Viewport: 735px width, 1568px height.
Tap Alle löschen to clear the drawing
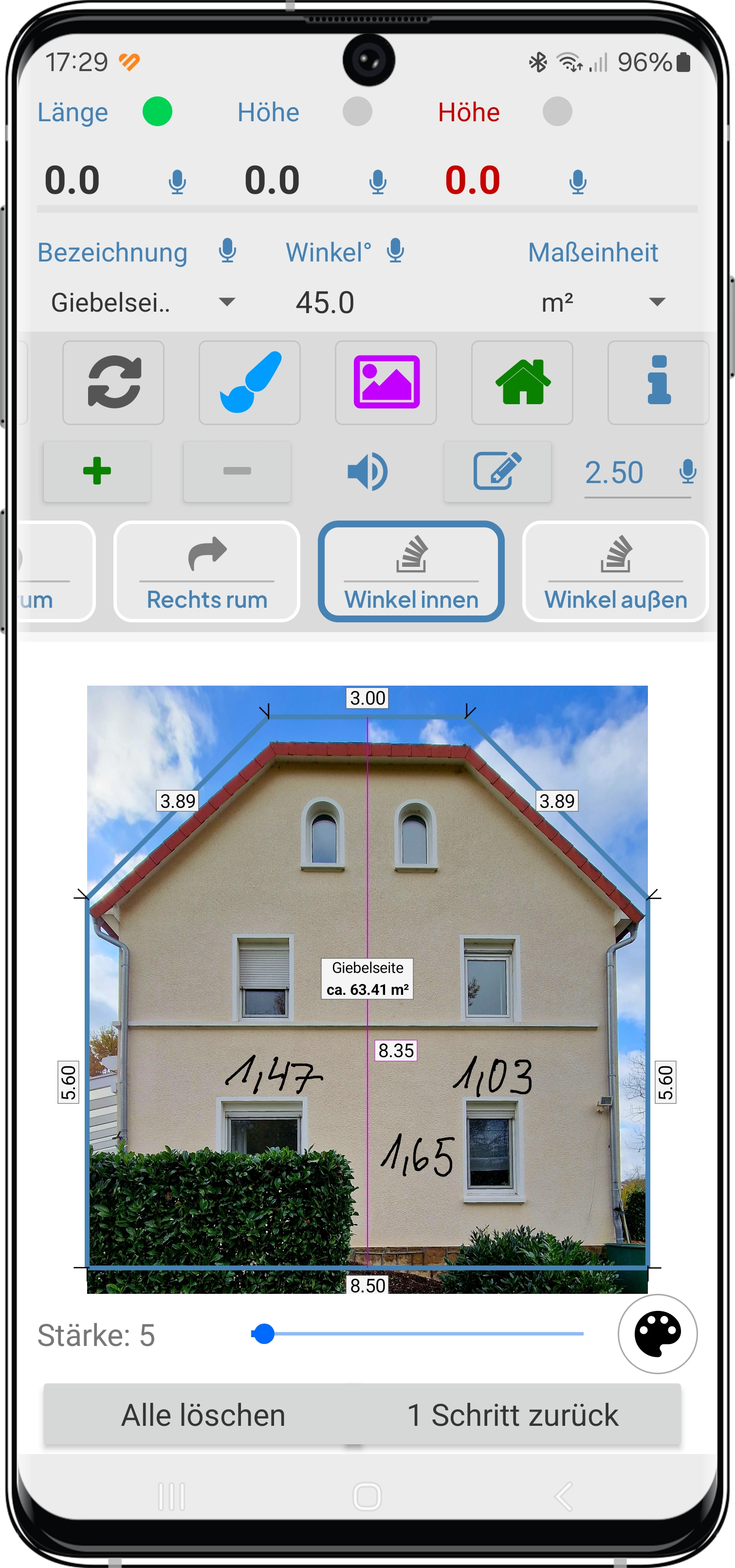203,1415
